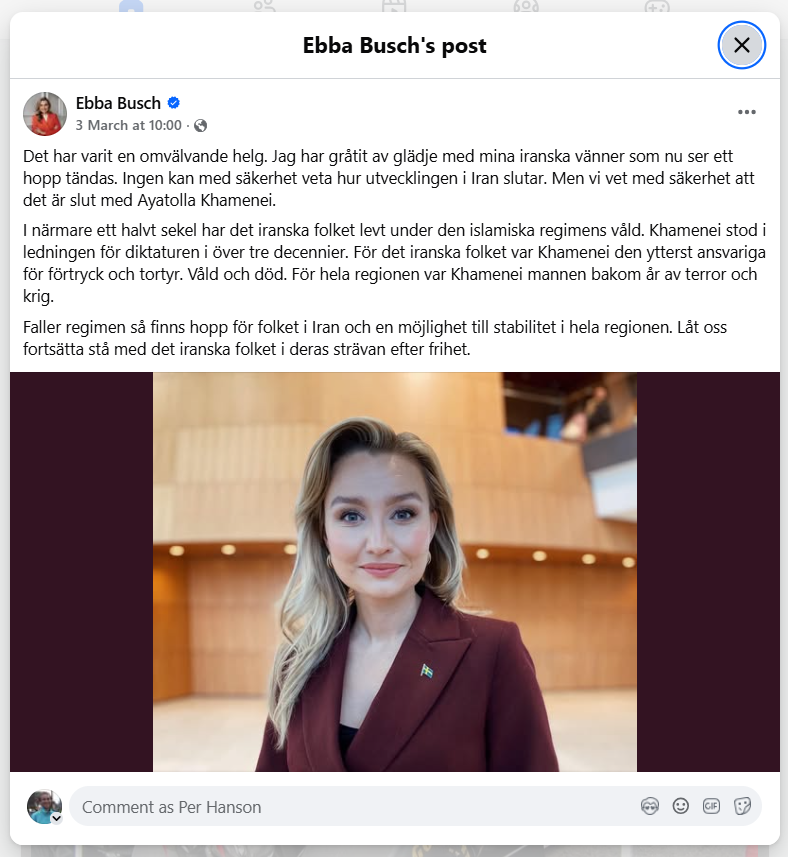This screenshot has width=788, height=857.
Task: Open the sticker picker for comment
Action: coord(742,806)
